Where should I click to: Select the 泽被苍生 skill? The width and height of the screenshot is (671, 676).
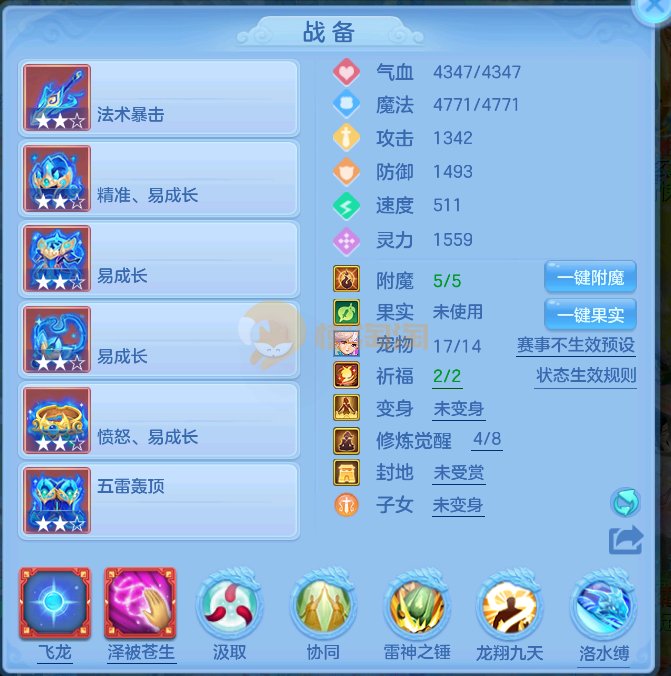click(140, 605)
